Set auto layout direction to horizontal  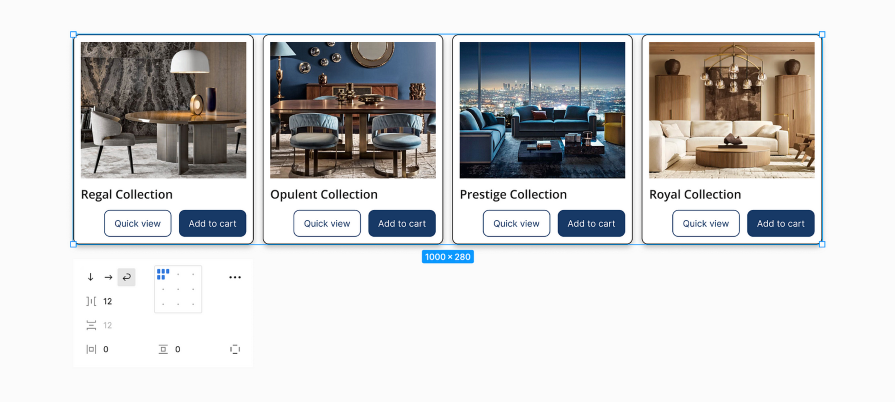tap(108, 277)
